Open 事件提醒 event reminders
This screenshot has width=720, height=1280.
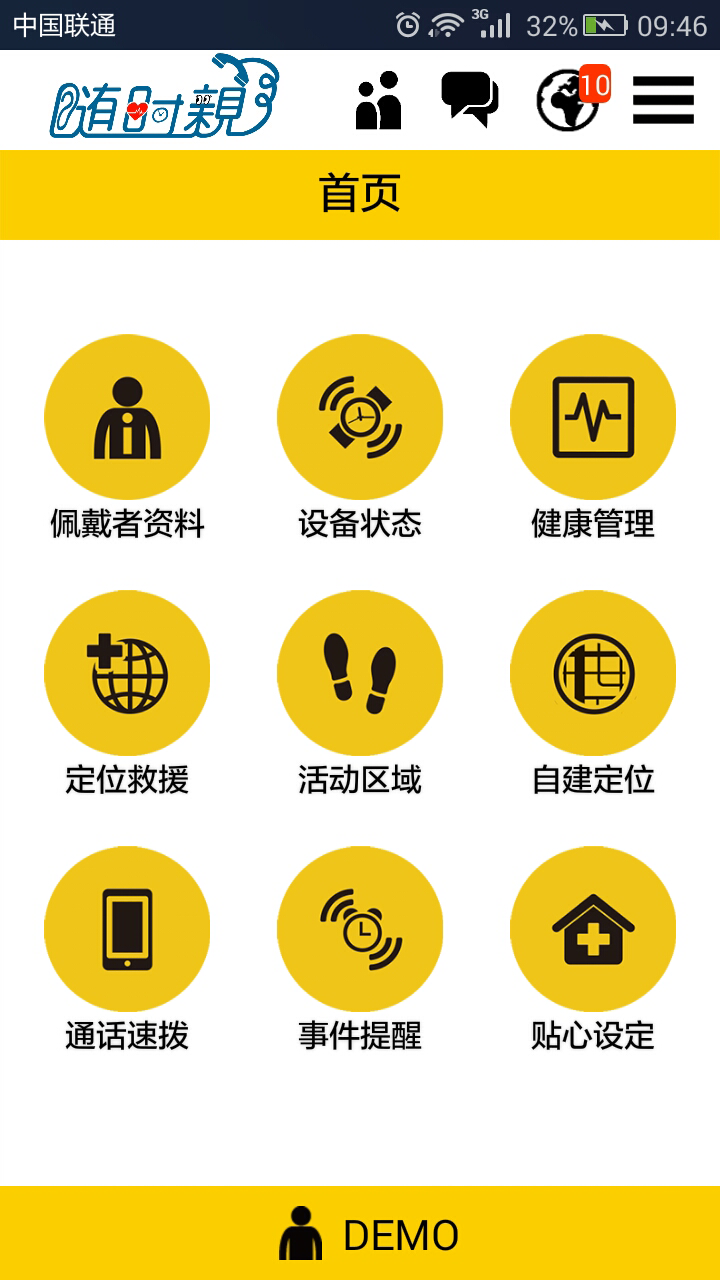pos(360,930)
